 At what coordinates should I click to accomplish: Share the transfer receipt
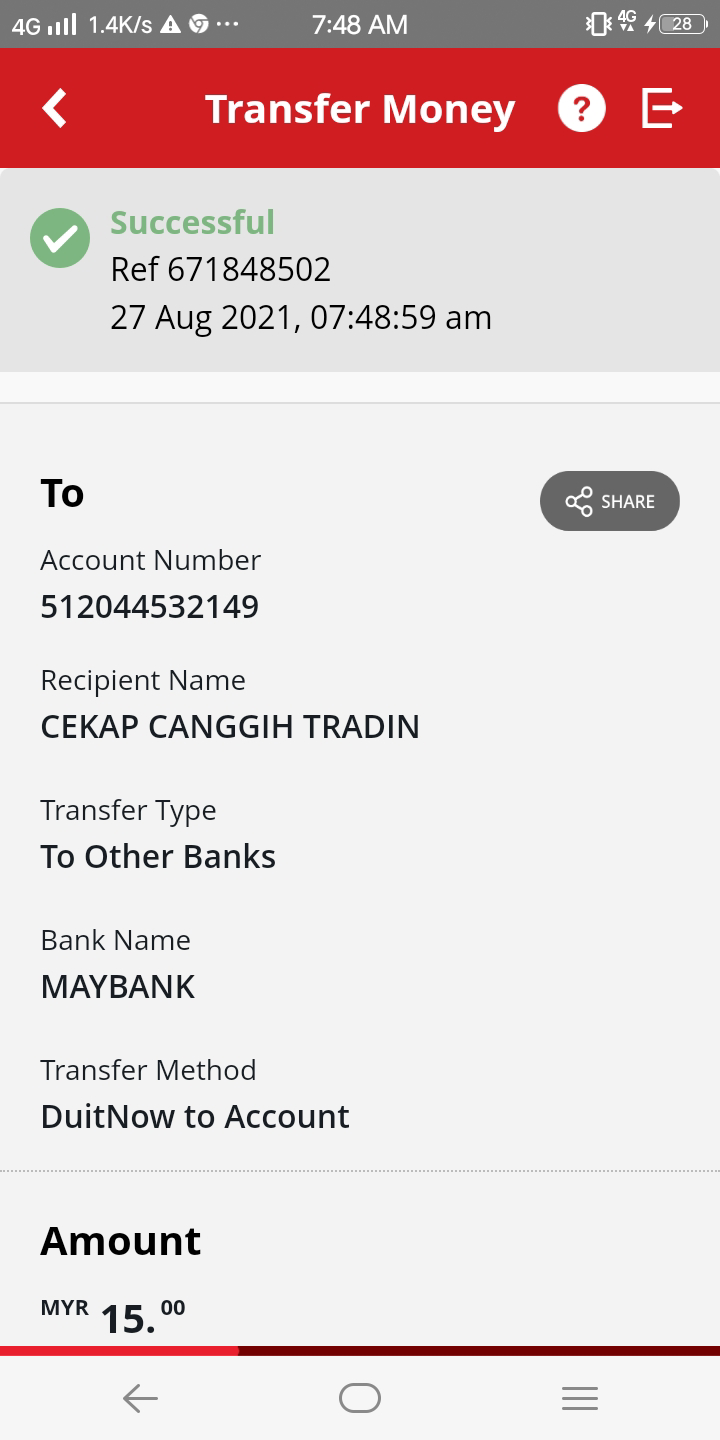610,501
